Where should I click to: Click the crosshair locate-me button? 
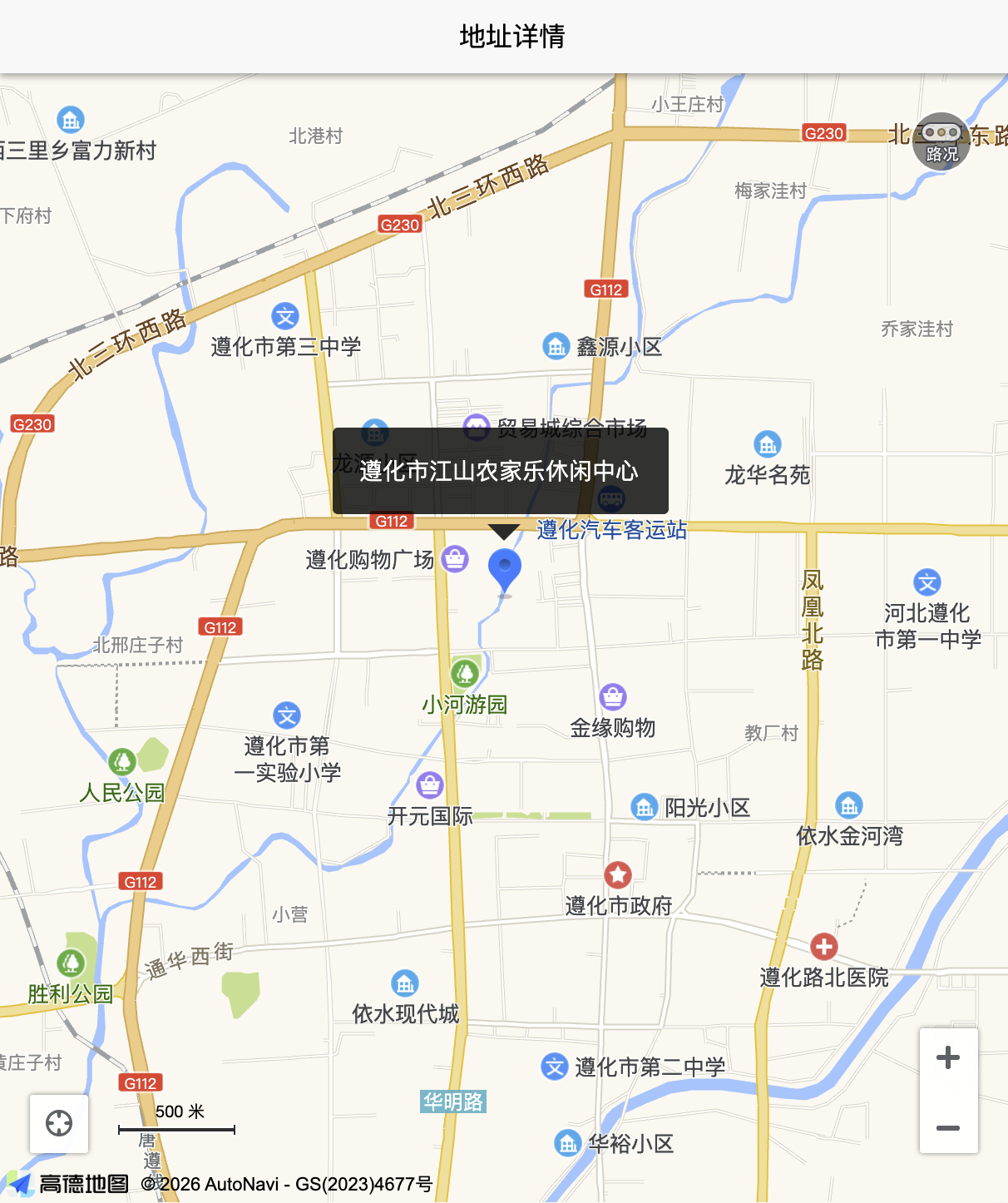(58, 1124)
